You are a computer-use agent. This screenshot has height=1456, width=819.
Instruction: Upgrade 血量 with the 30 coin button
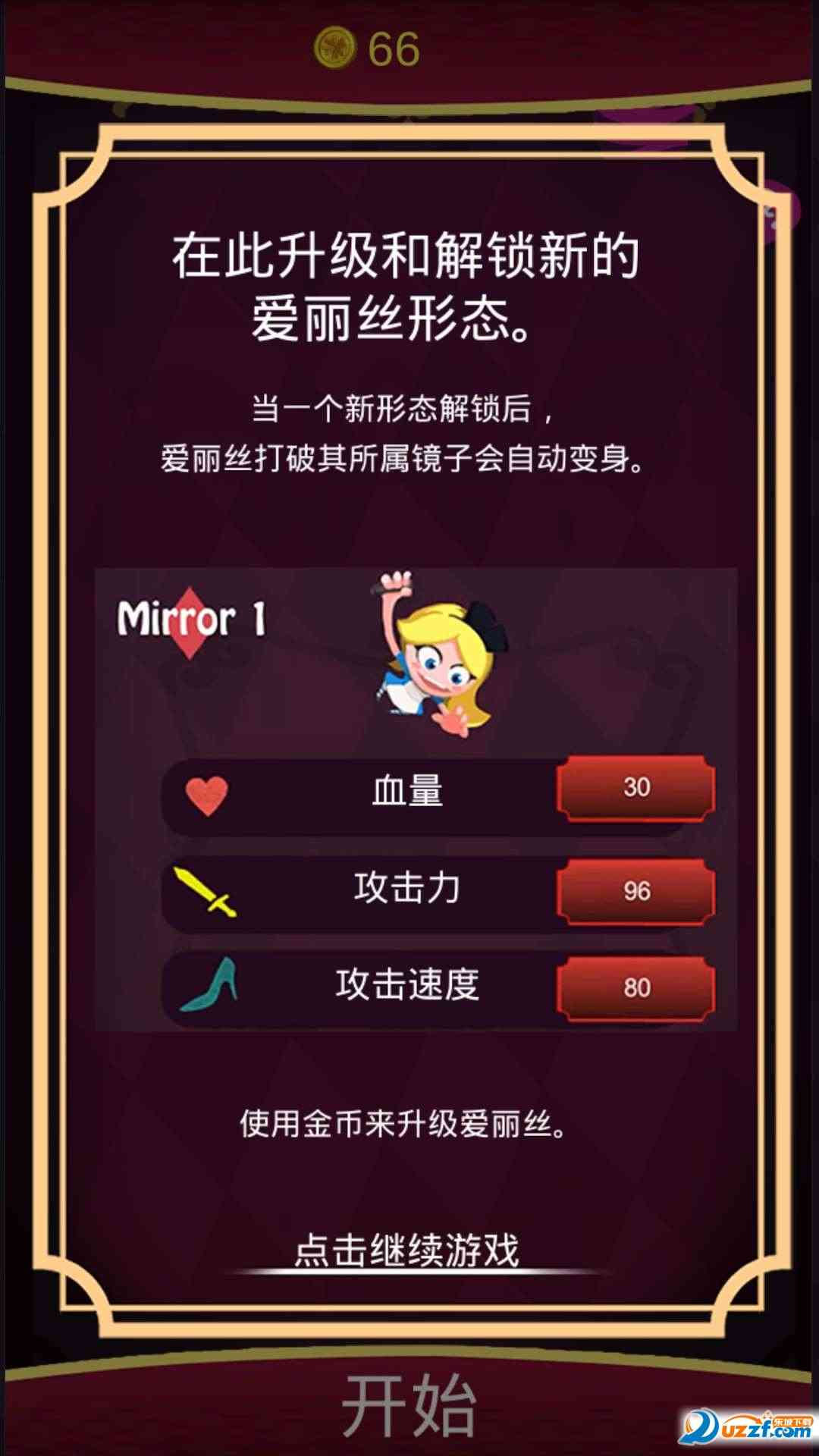point(635,789)
